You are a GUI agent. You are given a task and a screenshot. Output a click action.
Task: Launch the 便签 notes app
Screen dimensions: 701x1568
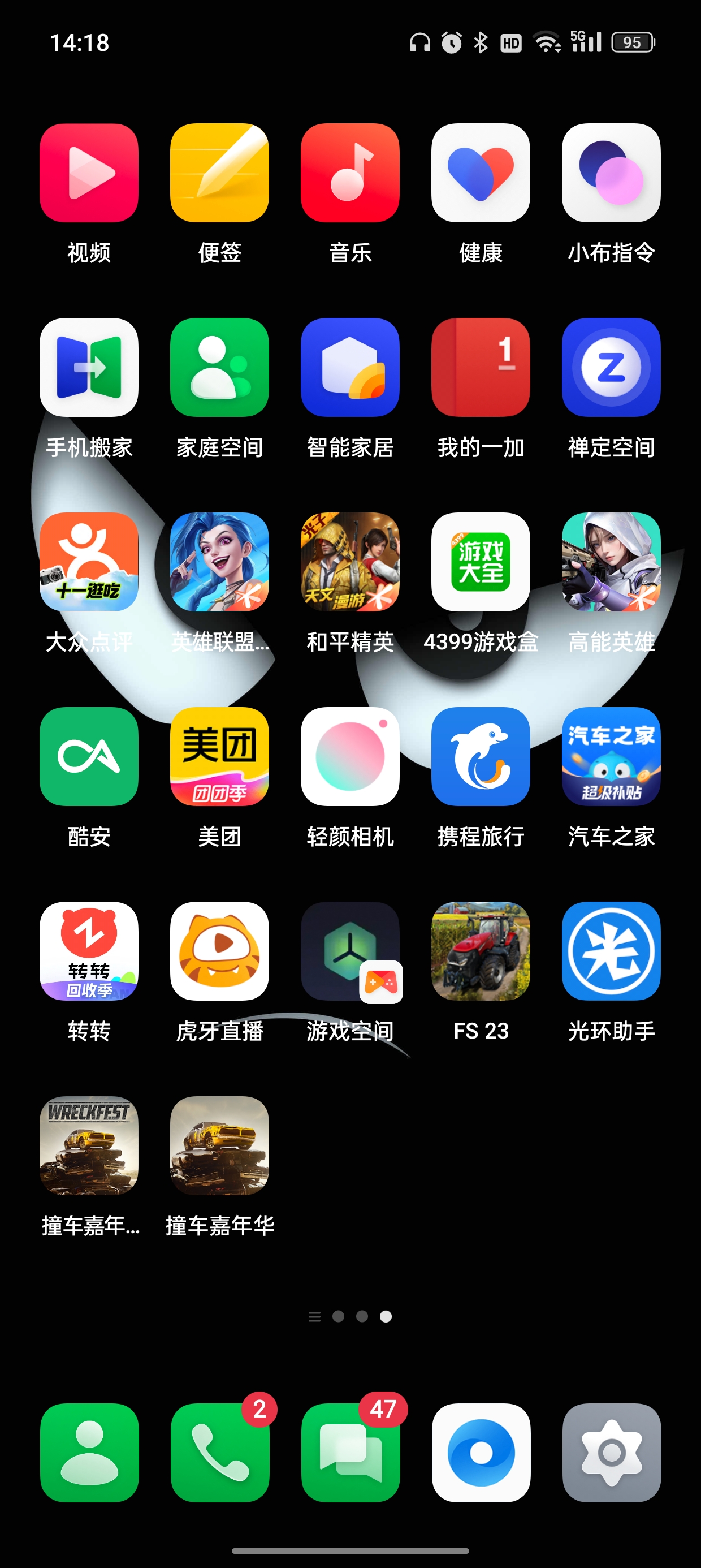pos(219,173)
